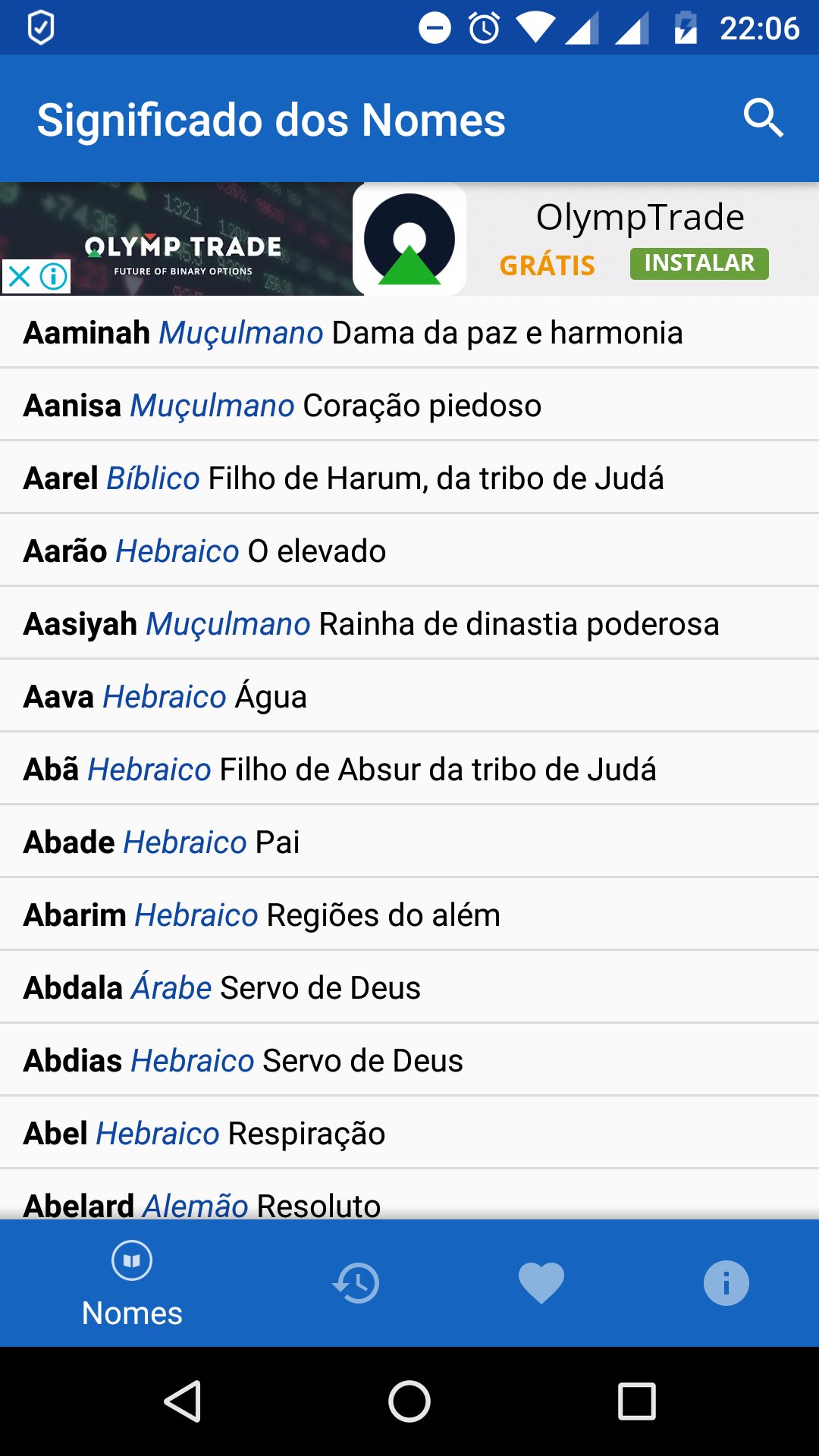
Task: Tap the Muçulmano label next to Aaminah
Action: 243,331
